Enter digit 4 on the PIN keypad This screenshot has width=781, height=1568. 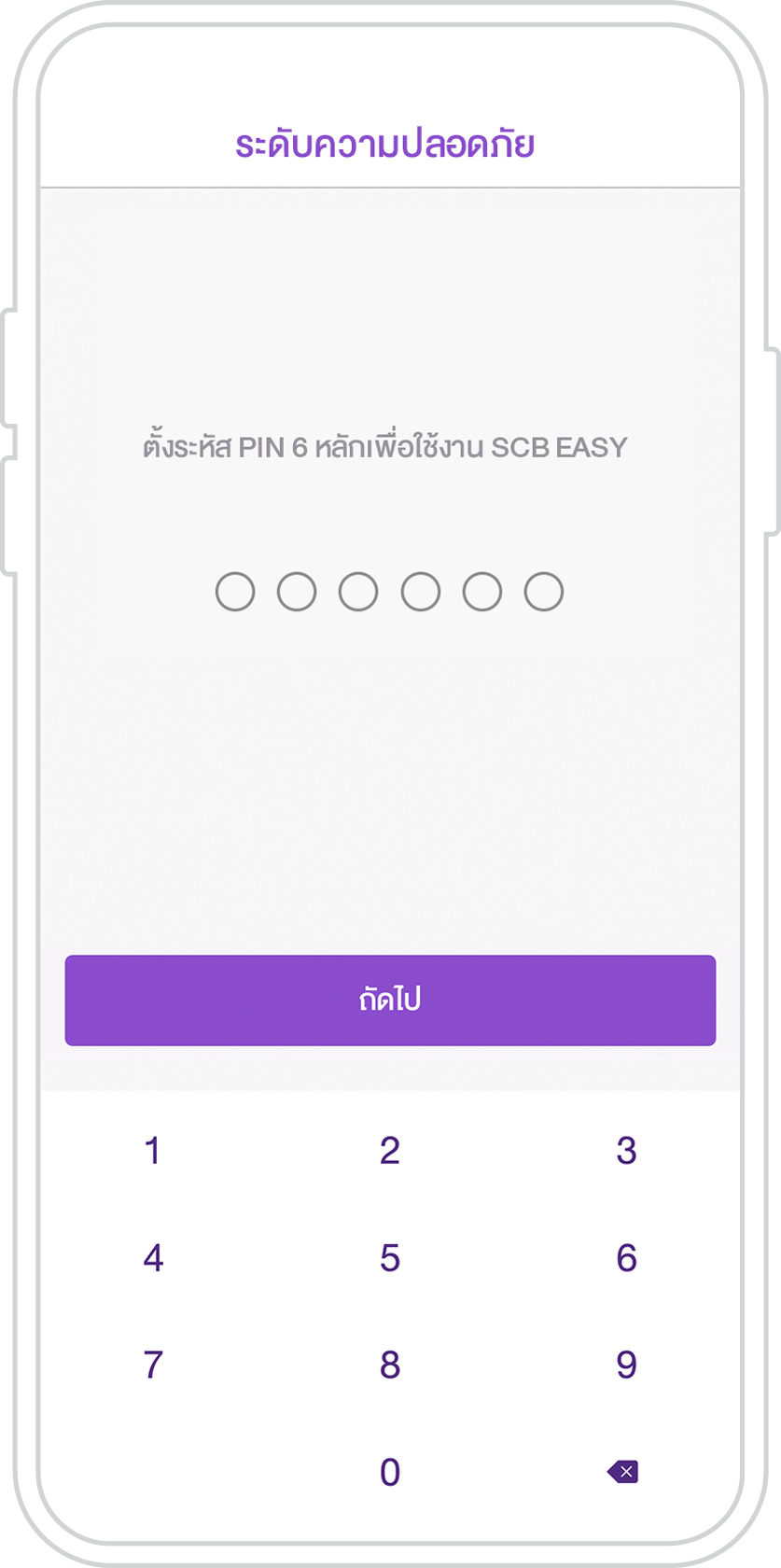click(x=153, y=1258)
